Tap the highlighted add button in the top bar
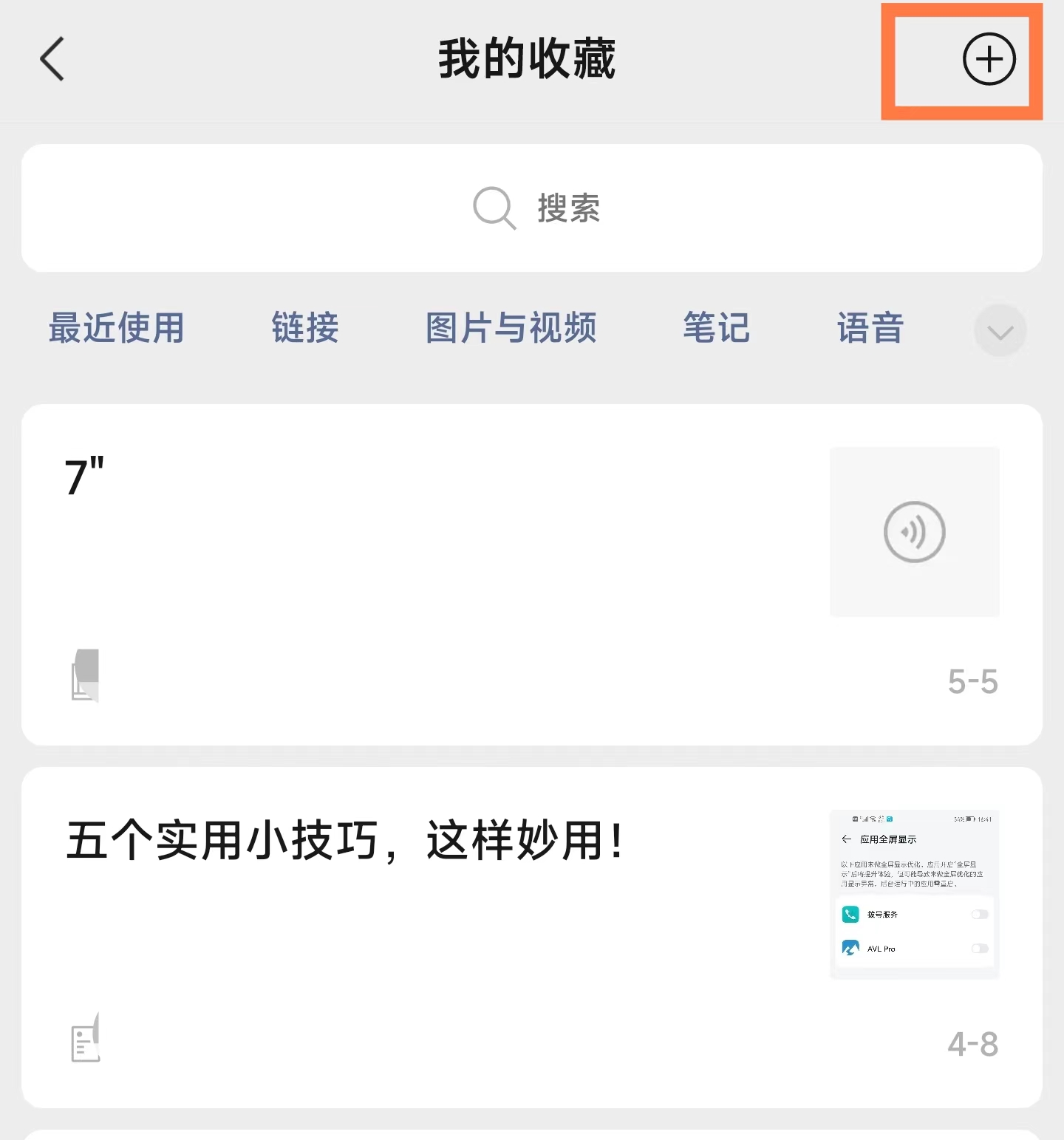This screenshot has height=1140, width=1064. pos(989,60)
